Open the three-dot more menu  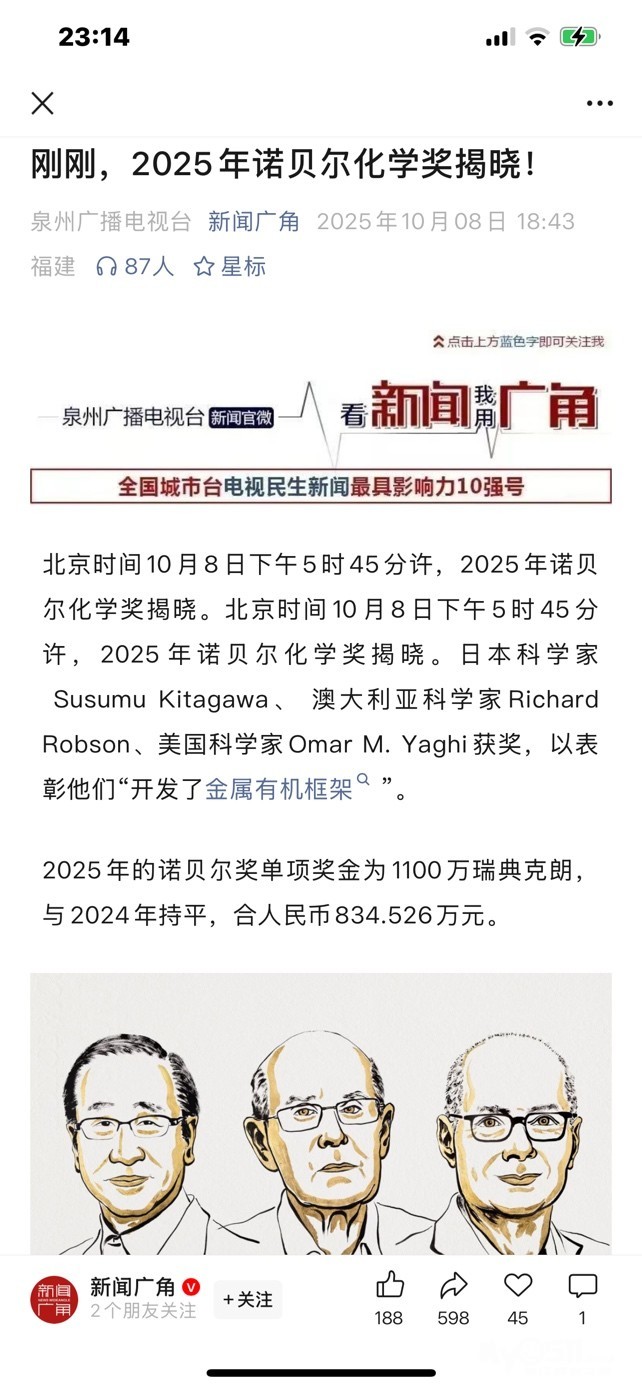pos(599,104)
